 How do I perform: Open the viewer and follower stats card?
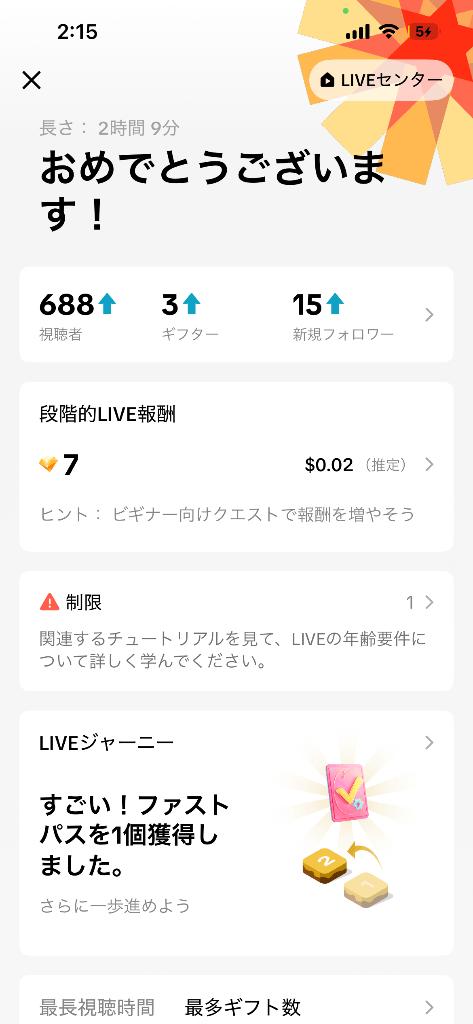[236, 314]
